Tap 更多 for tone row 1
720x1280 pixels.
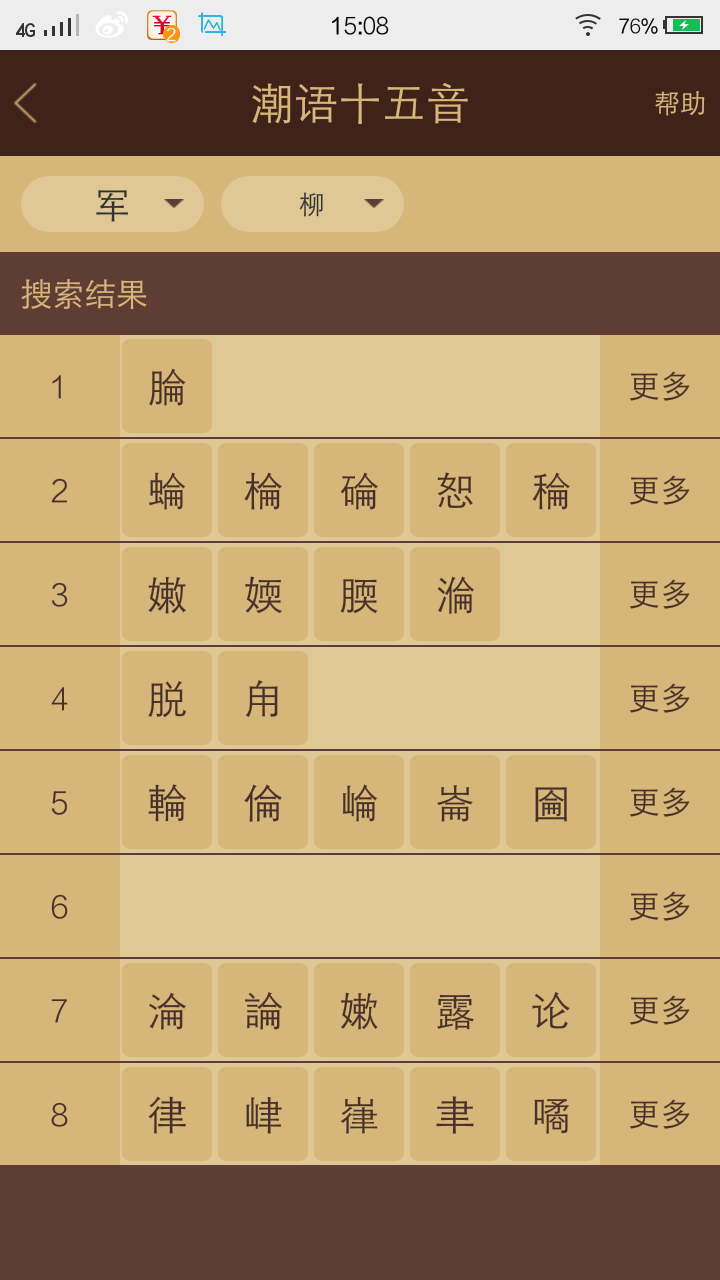pos(660,387)
